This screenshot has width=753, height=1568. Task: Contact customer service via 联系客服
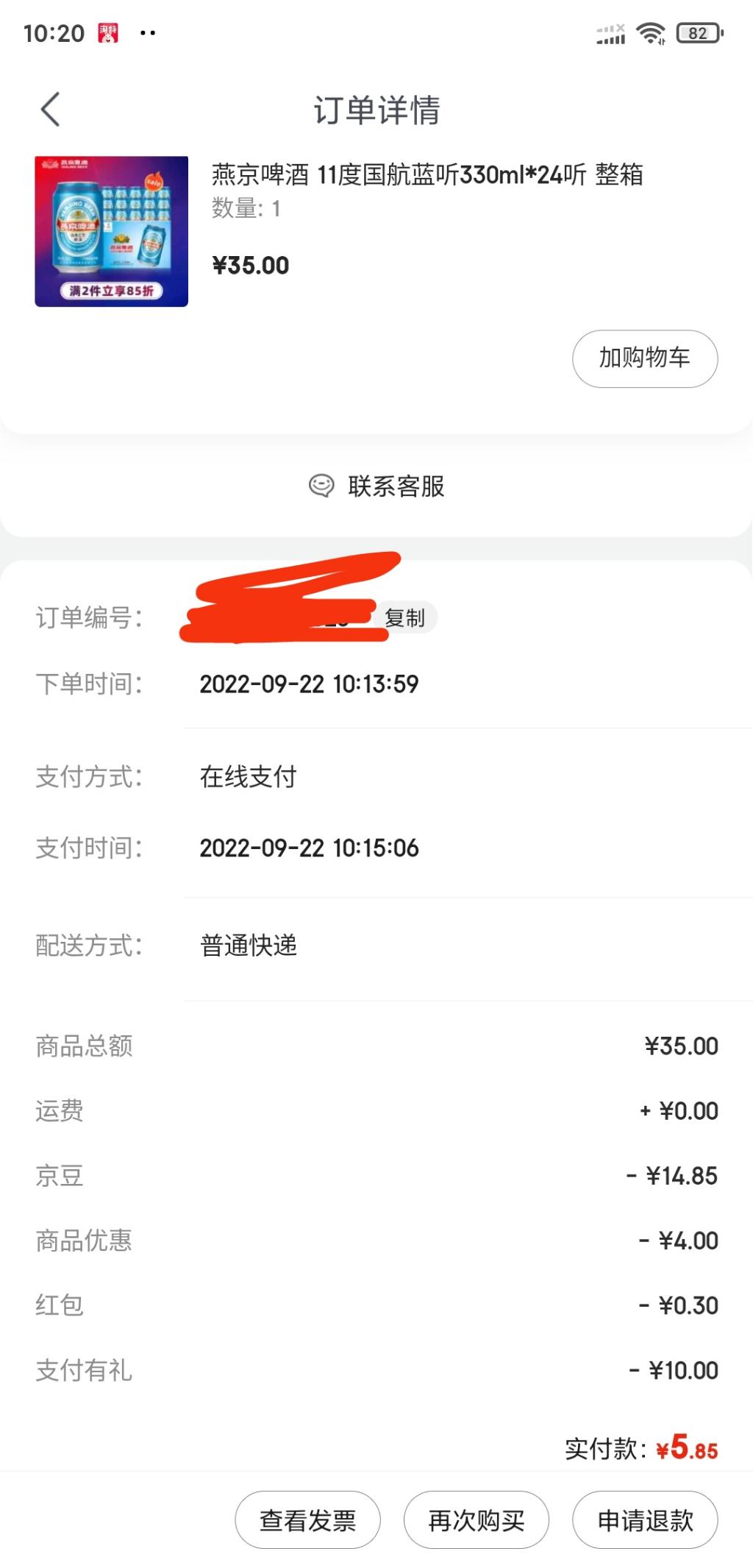[x=376, y=486]
